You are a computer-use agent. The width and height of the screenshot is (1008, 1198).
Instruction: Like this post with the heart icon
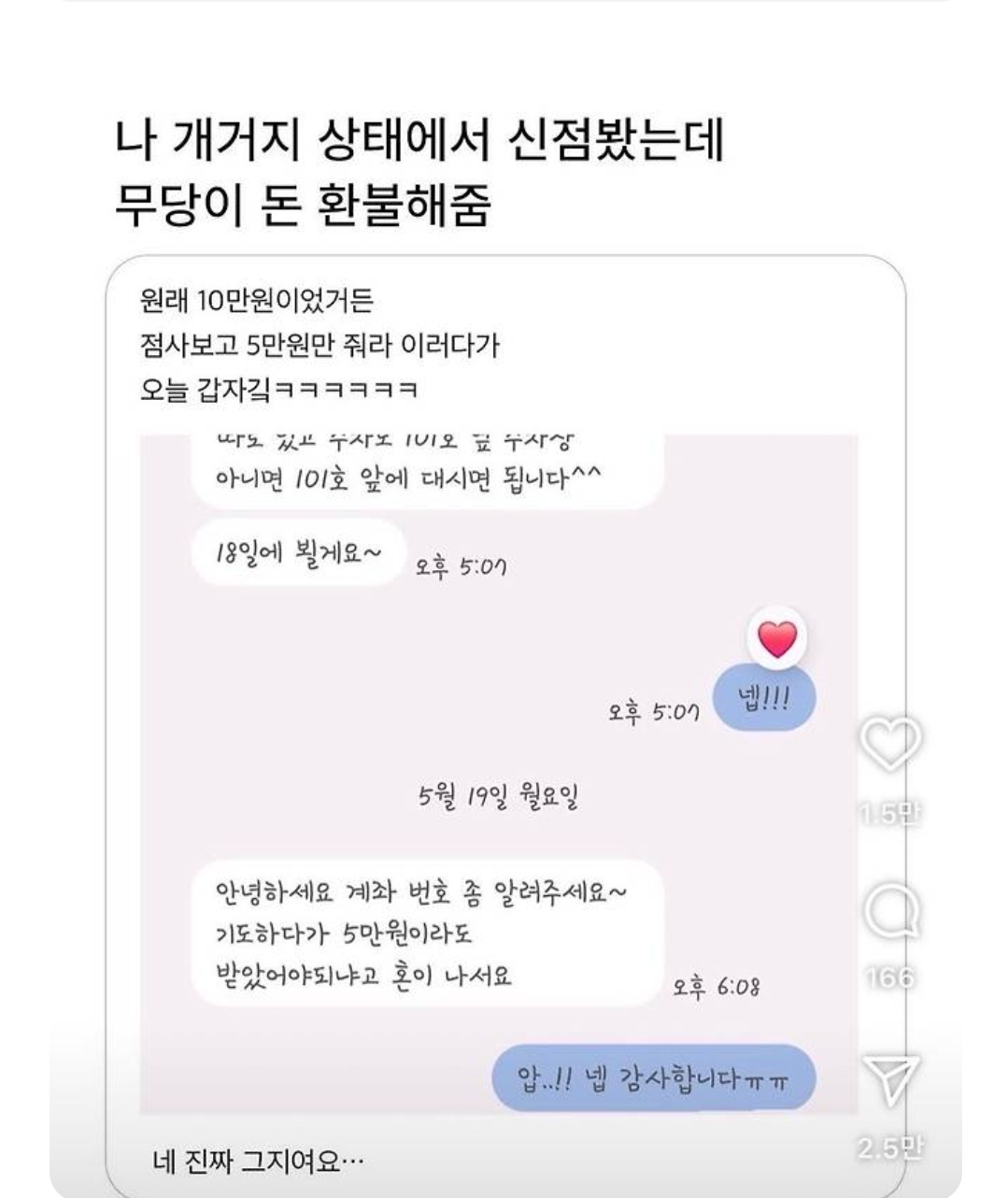889,745
